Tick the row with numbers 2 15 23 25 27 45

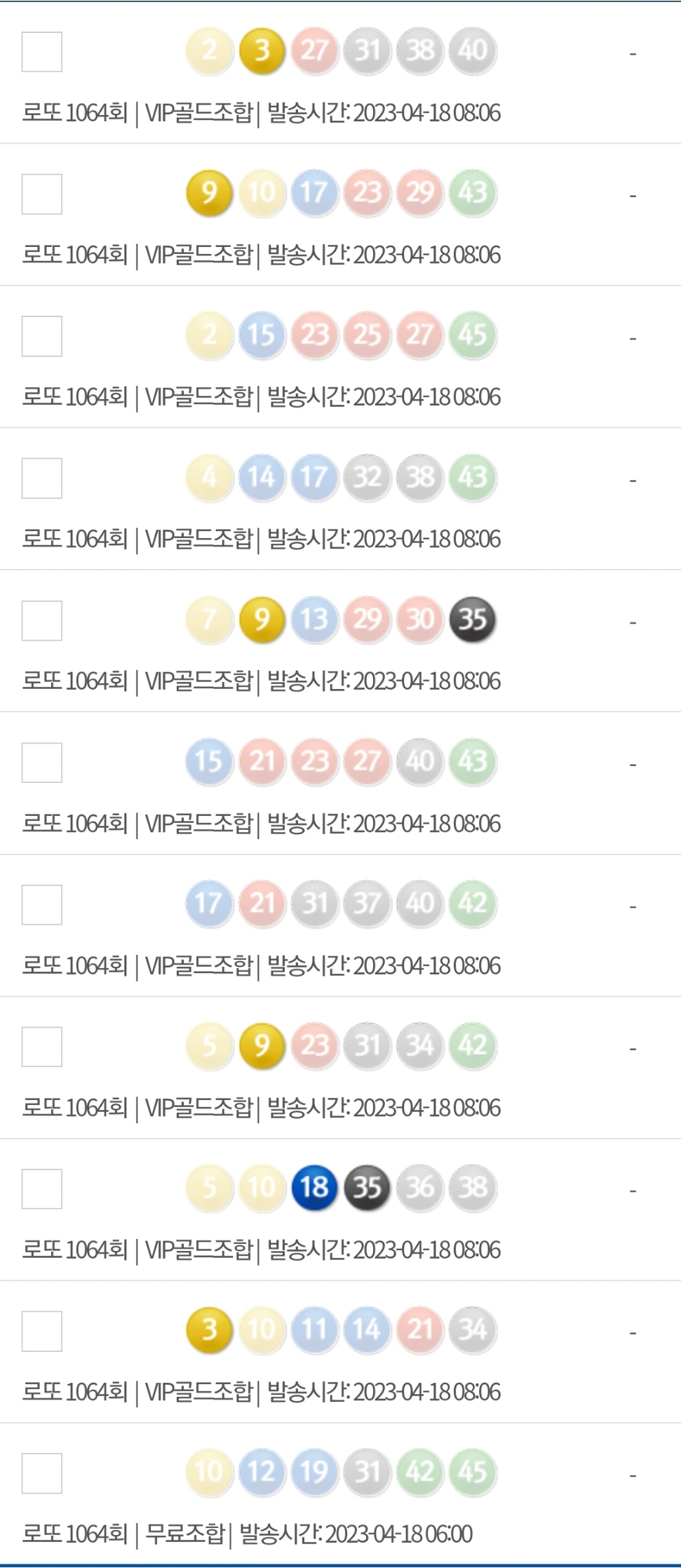click(42, 336)
